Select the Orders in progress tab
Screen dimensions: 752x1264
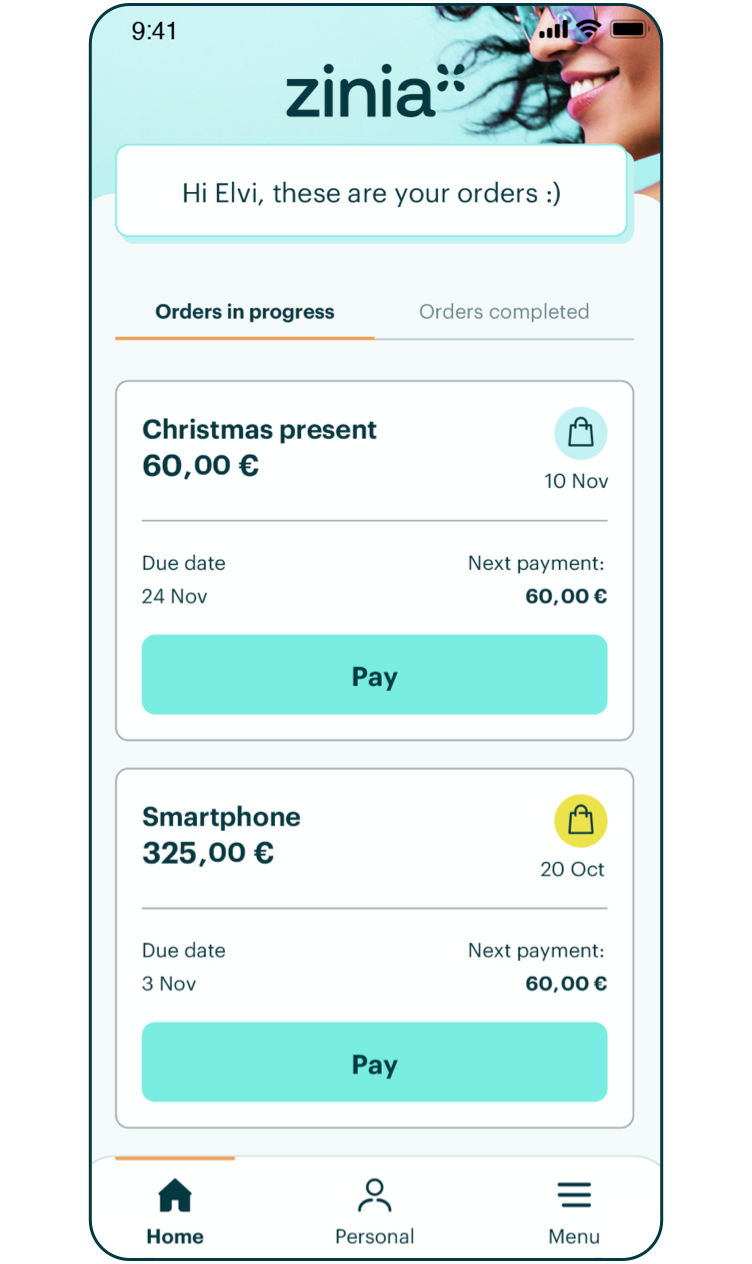tap(245, 312)
